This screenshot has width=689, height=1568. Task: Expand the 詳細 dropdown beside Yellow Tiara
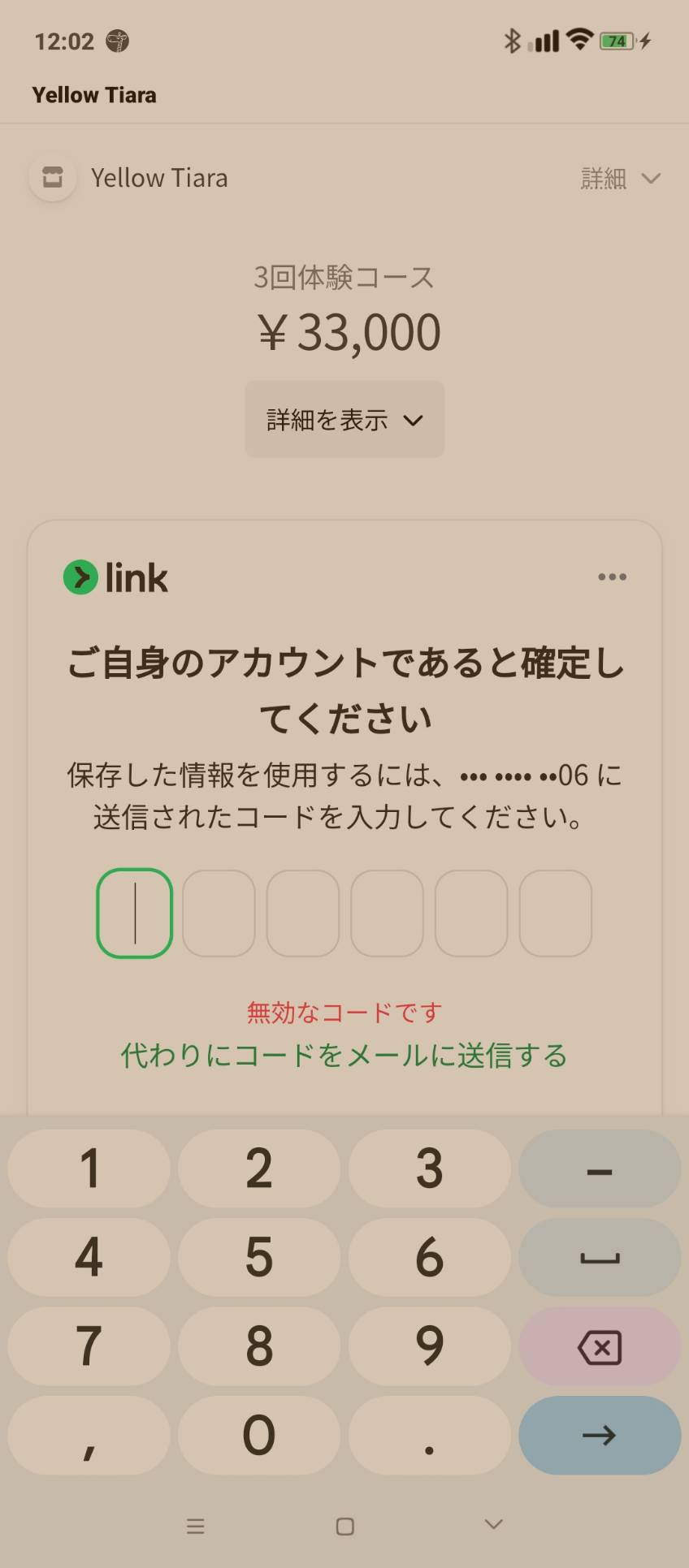pos(621,178)
